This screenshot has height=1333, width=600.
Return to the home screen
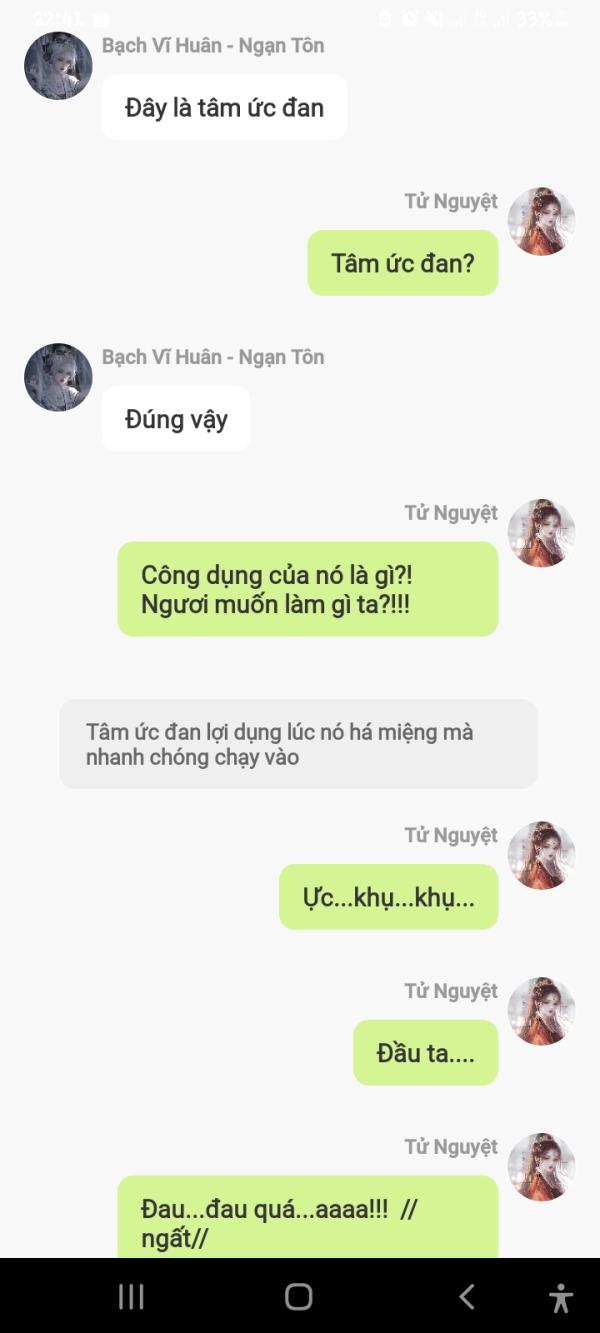tap(299, 1297)
